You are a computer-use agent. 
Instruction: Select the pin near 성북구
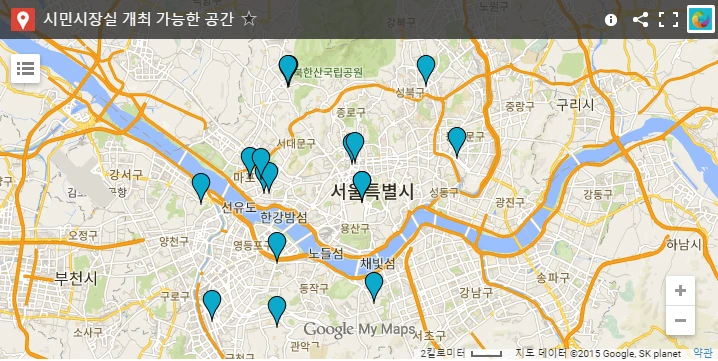click(426, 70)
